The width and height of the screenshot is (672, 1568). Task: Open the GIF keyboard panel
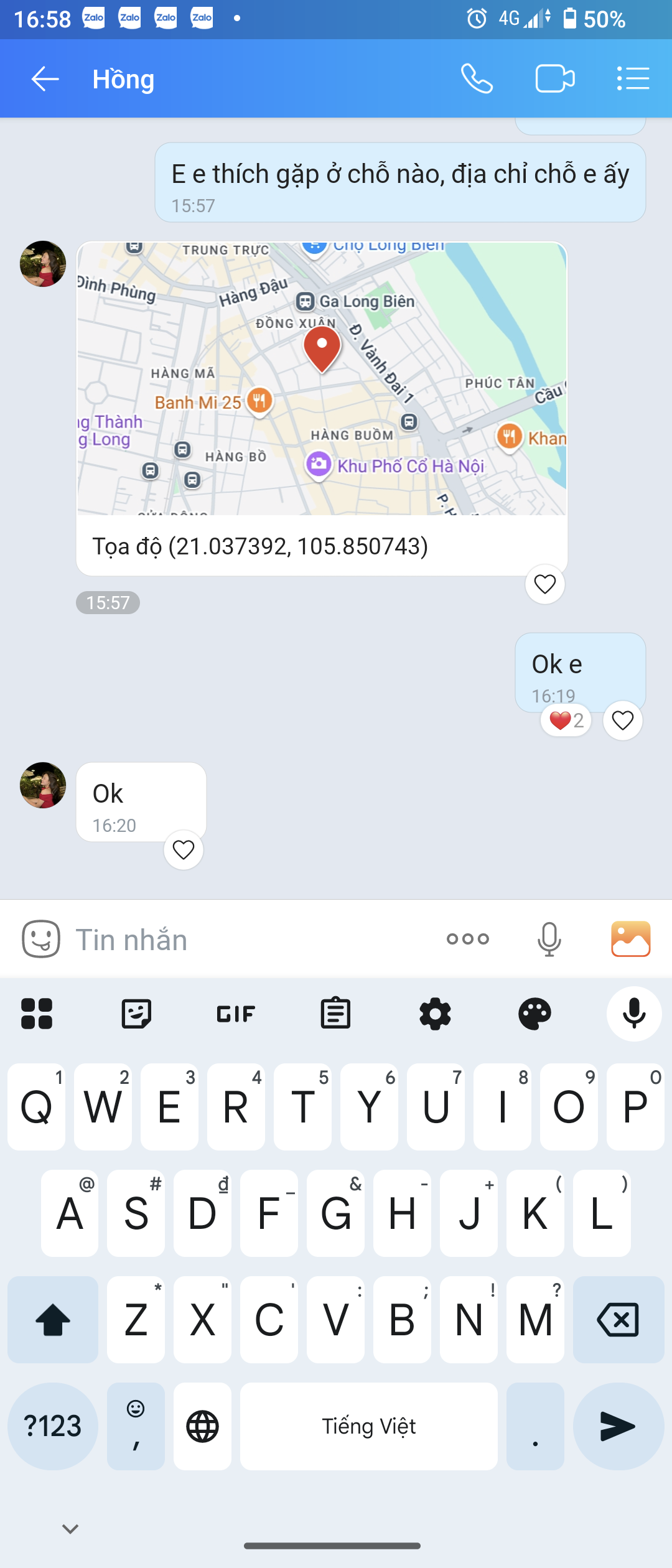click(x=235, y=1013)
